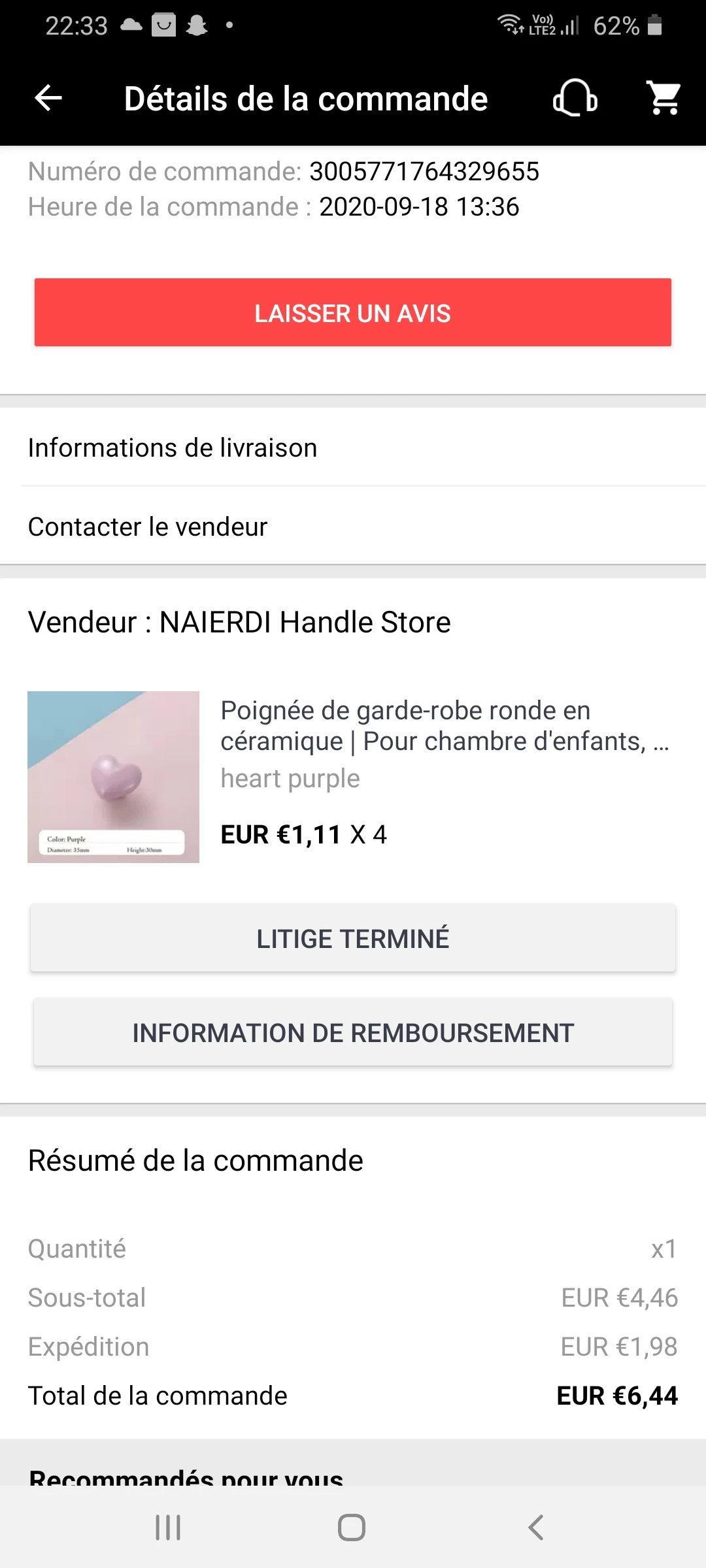The width and height of the screenshot is (706, 1568).
Task: Tap the system home button
Action: (352, 1527)
